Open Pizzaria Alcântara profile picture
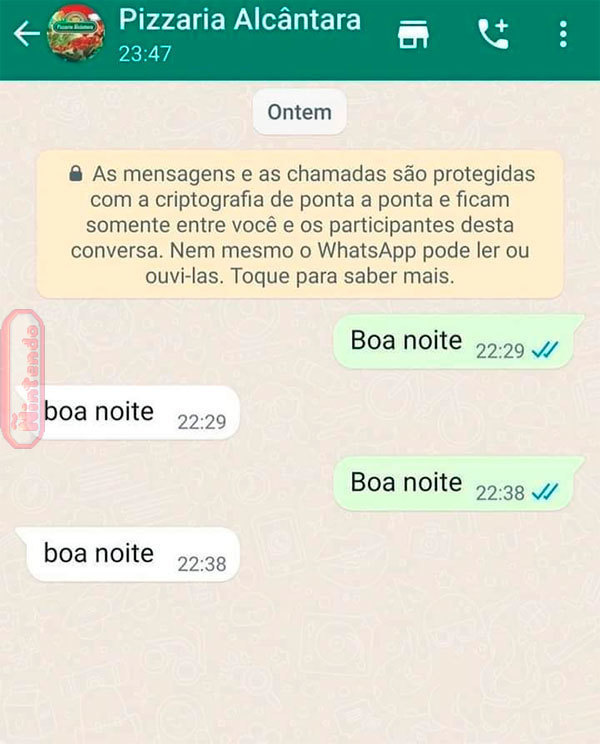Image resolution: width=600 pixels, height=744 pixels. pos(76,34)
